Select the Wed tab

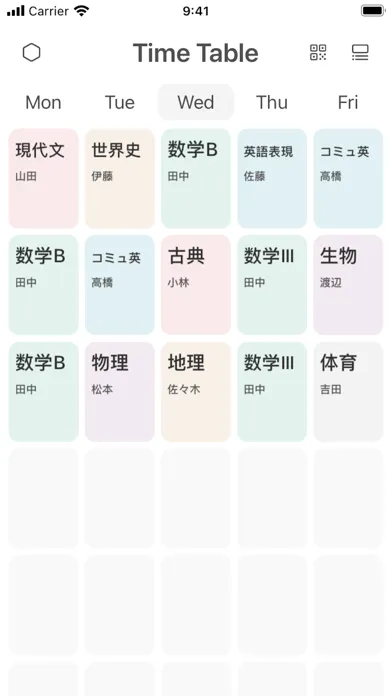pyautogui.click(x=196, y=102)
